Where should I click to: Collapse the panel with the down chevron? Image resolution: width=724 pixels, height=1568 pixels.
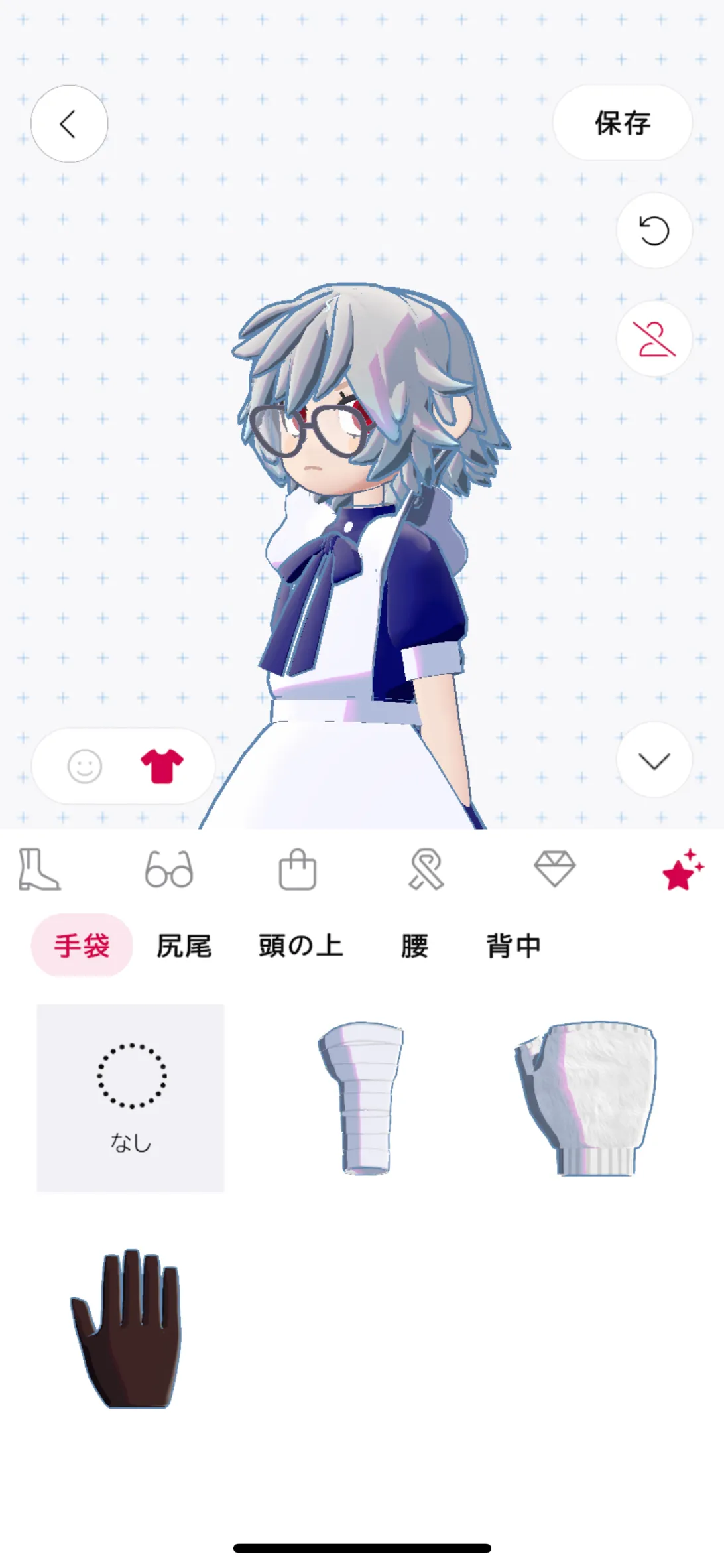pos(654,760)
